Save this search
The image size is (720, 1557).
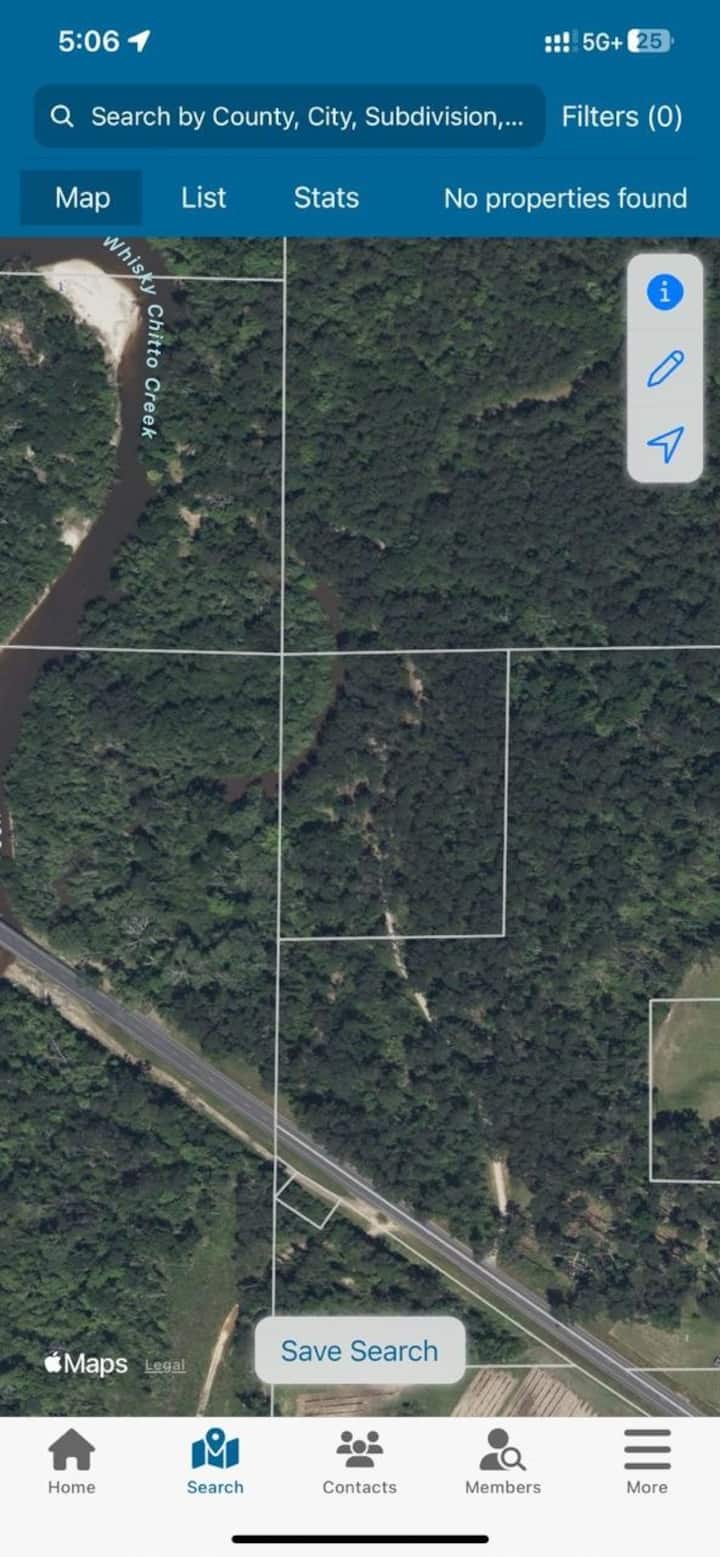click(360, 1351)
